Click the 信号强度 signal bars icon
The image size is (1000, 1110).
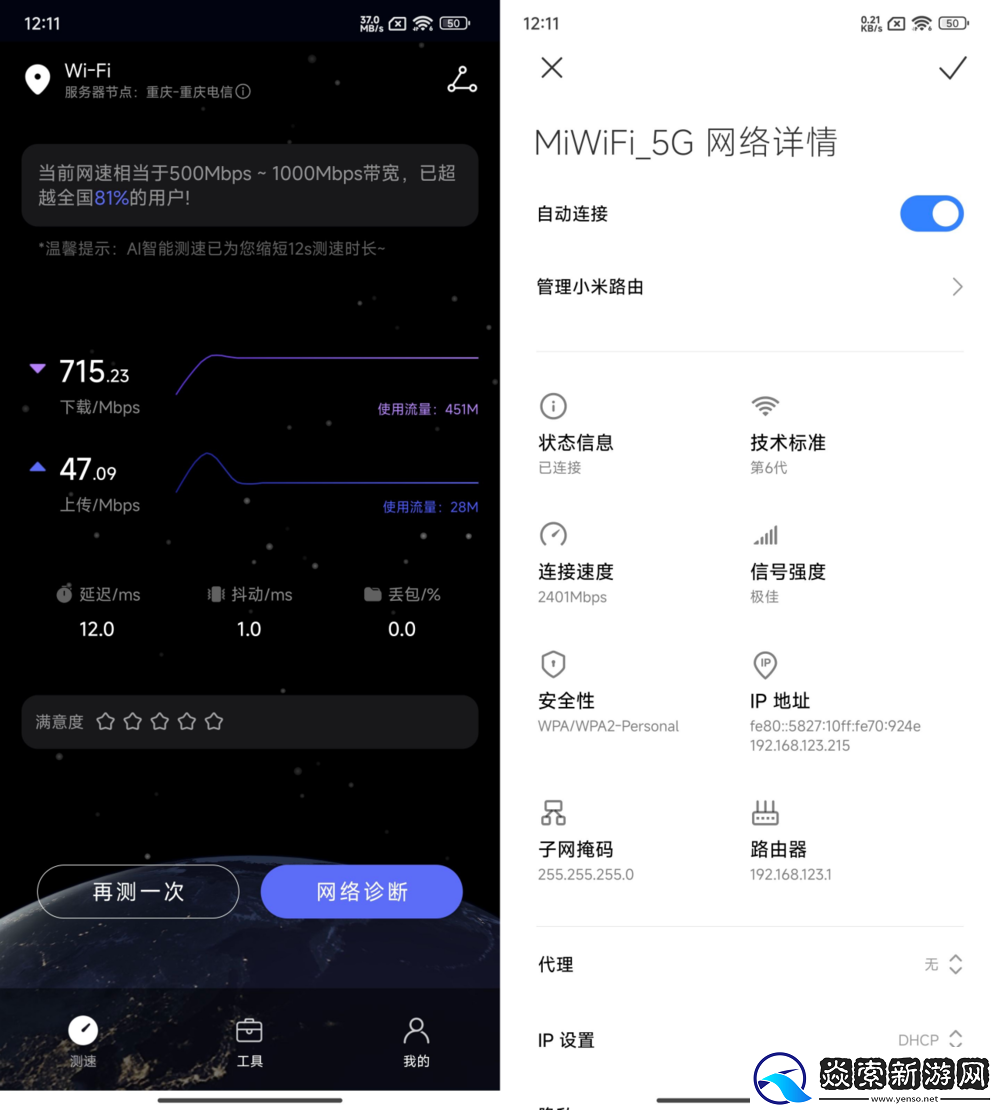pos(765,535)
